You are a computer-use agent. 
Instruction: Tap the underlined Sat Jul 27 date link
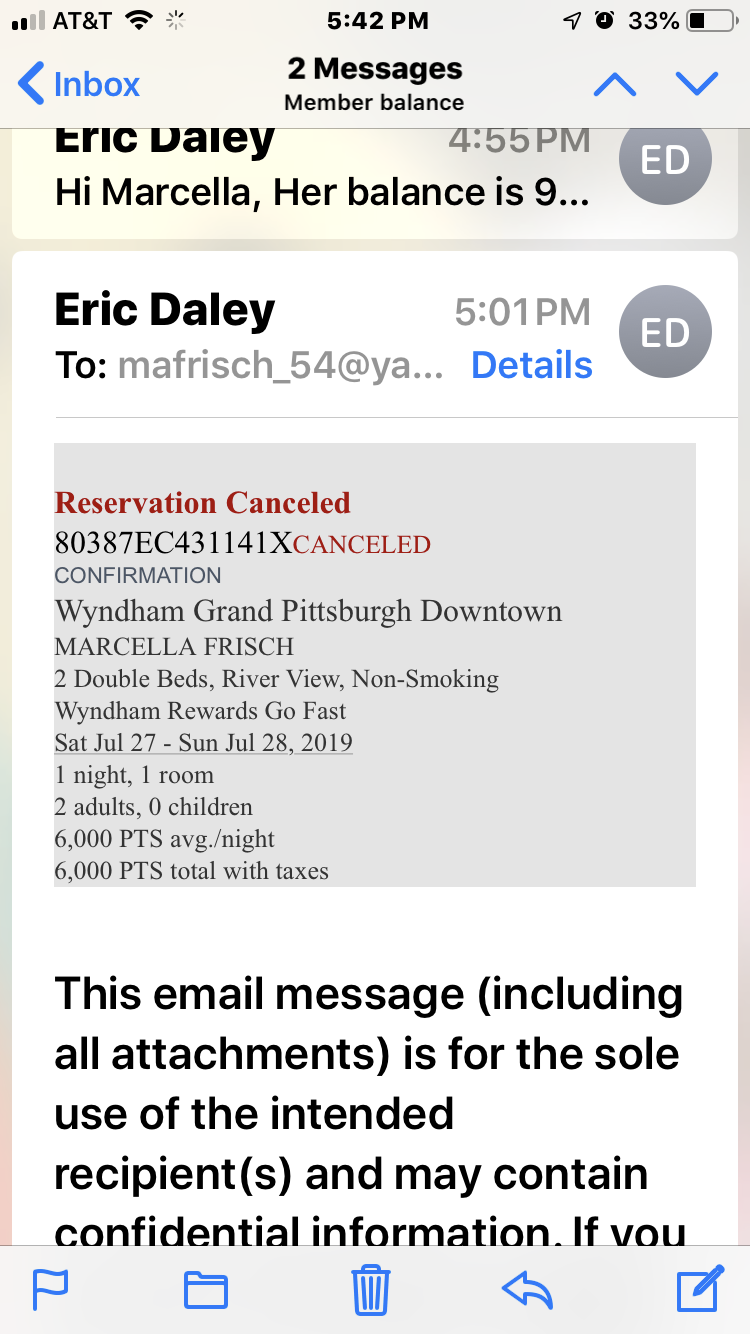click(203, 743)
